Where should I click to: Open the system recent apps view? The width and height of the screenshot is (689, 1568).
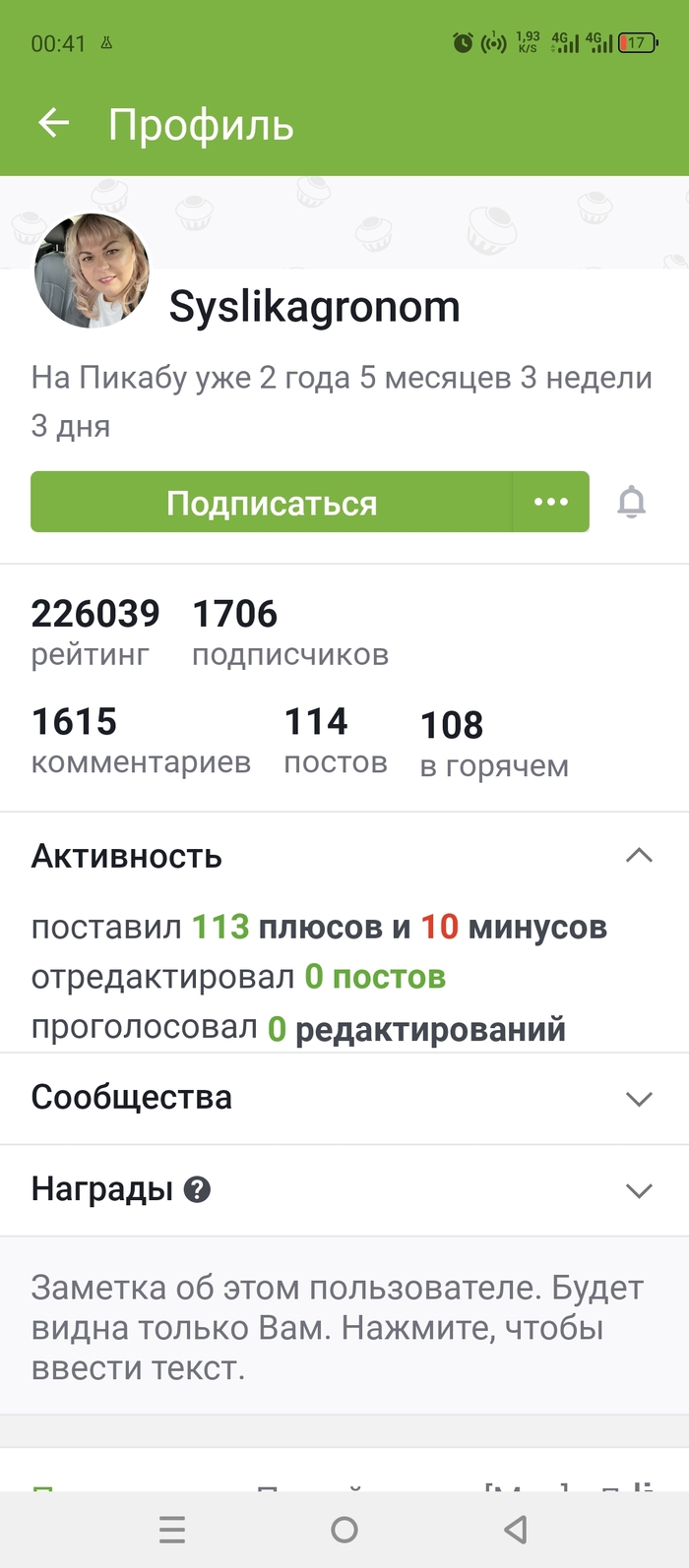172,1529
